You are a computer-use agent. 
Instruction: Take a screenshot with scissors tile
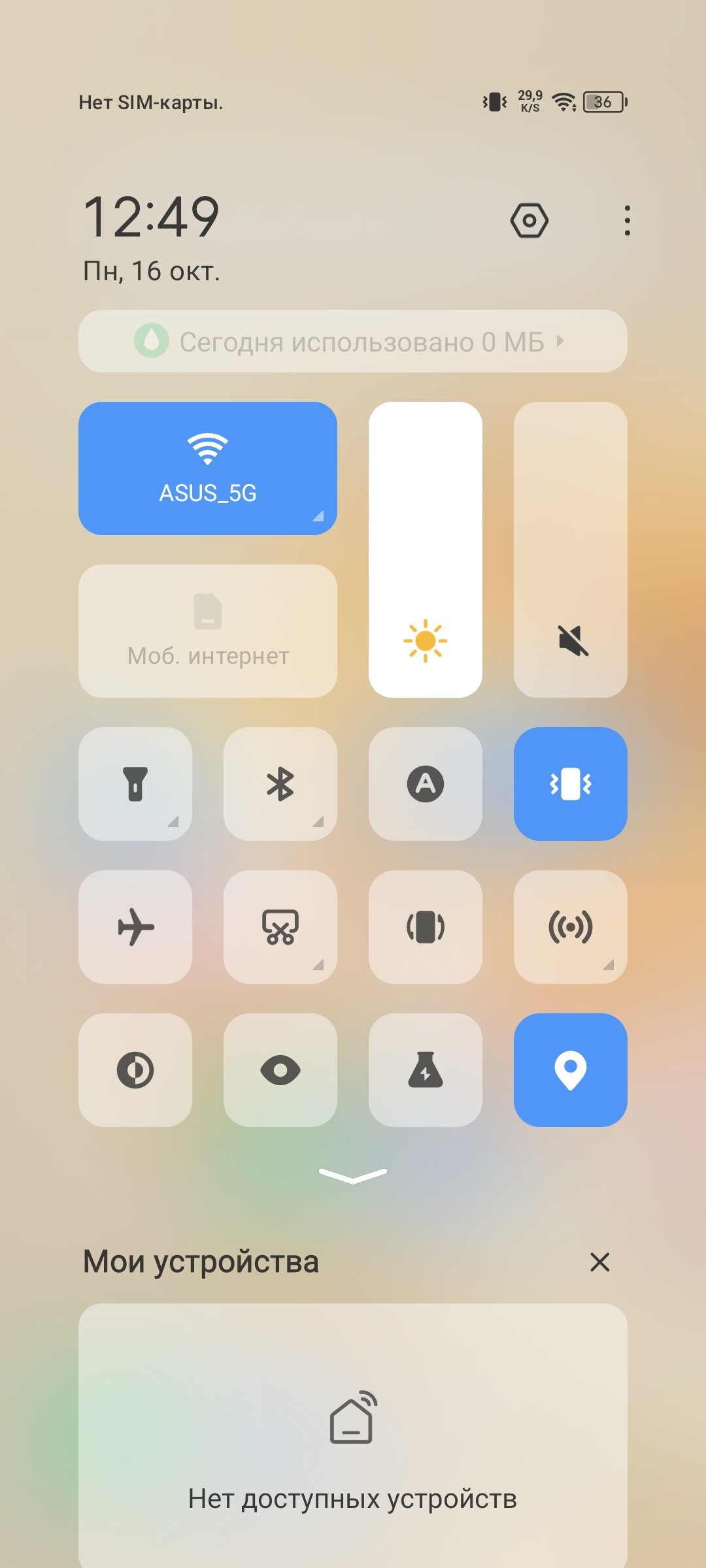pyautogui.click(x=280, y=927)
